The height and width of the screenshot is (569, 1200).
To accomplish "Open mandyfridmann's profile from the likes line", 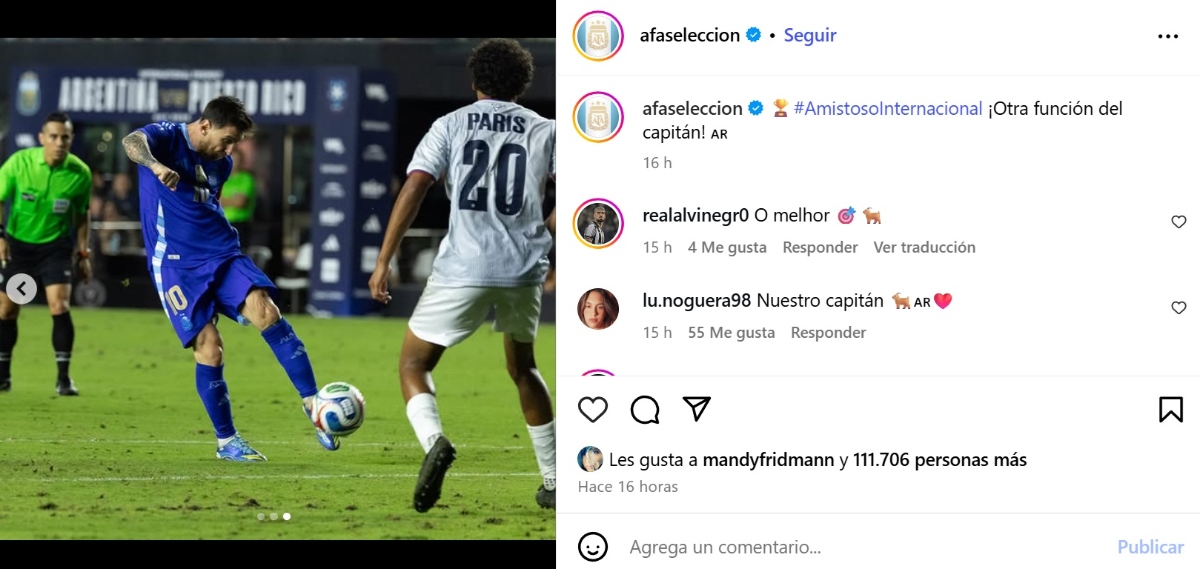I will coord(768,460).
